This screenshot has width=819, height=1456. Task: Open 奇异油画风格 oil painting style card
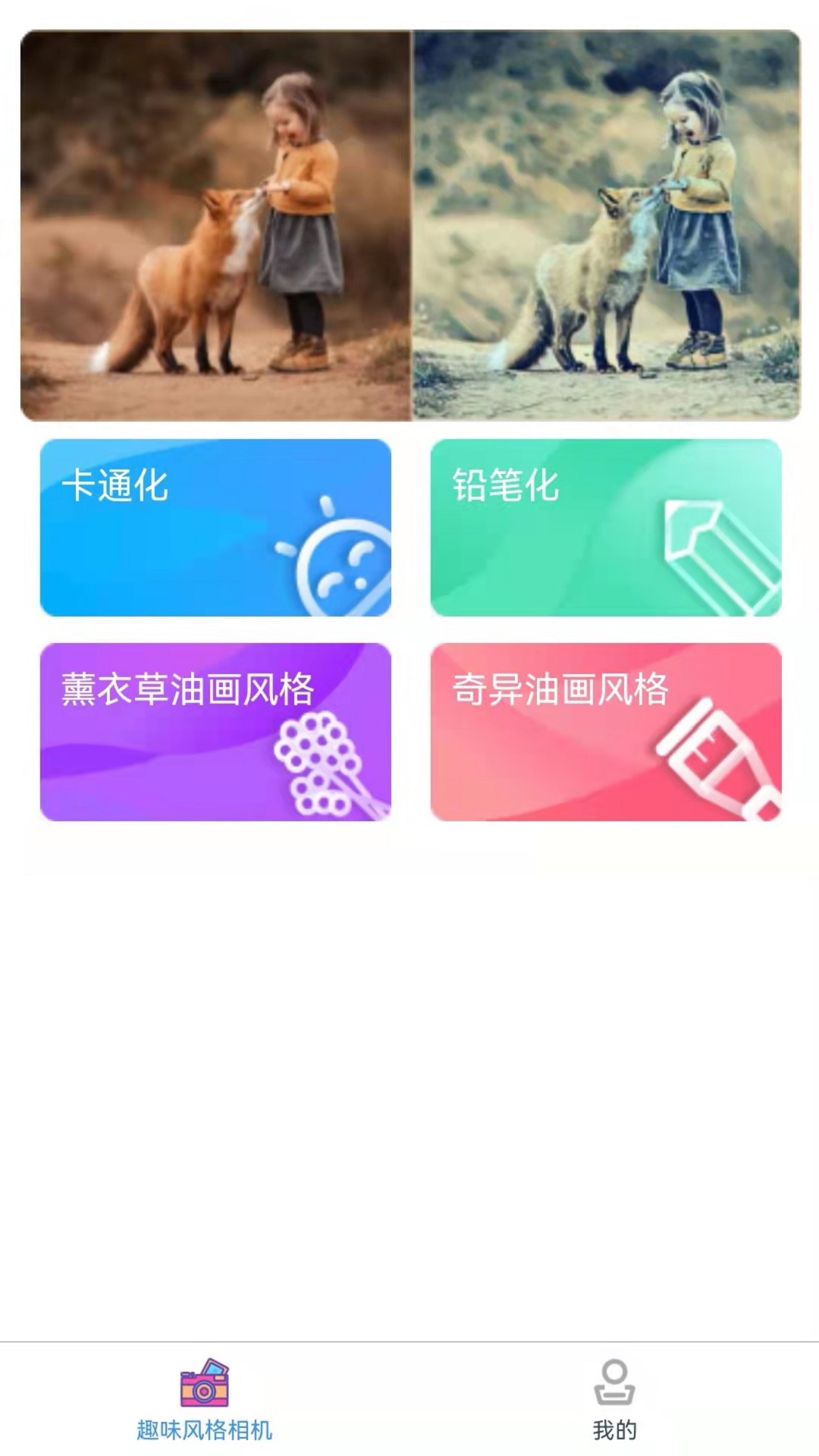click(605, 732)
